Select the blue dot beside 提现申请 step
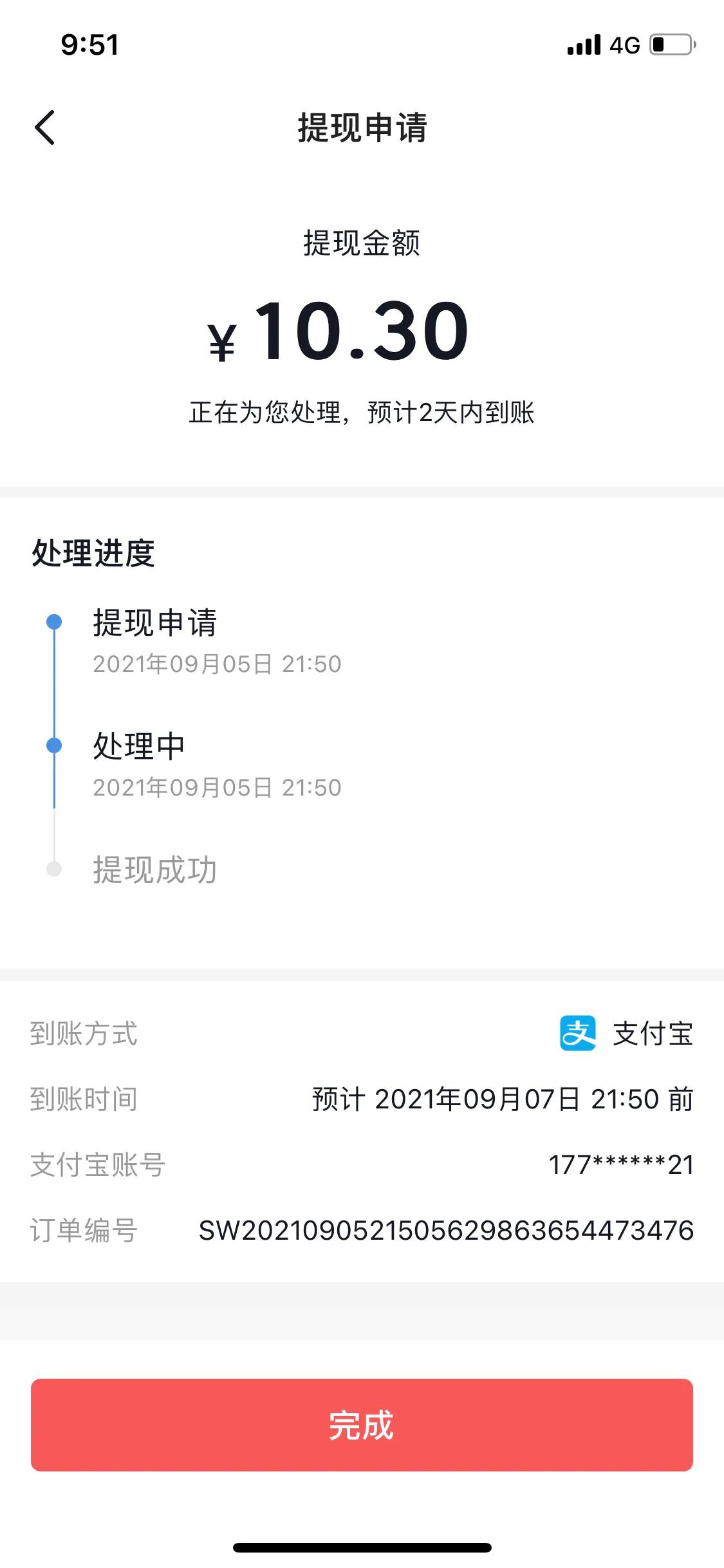 (x=55, y=621)
